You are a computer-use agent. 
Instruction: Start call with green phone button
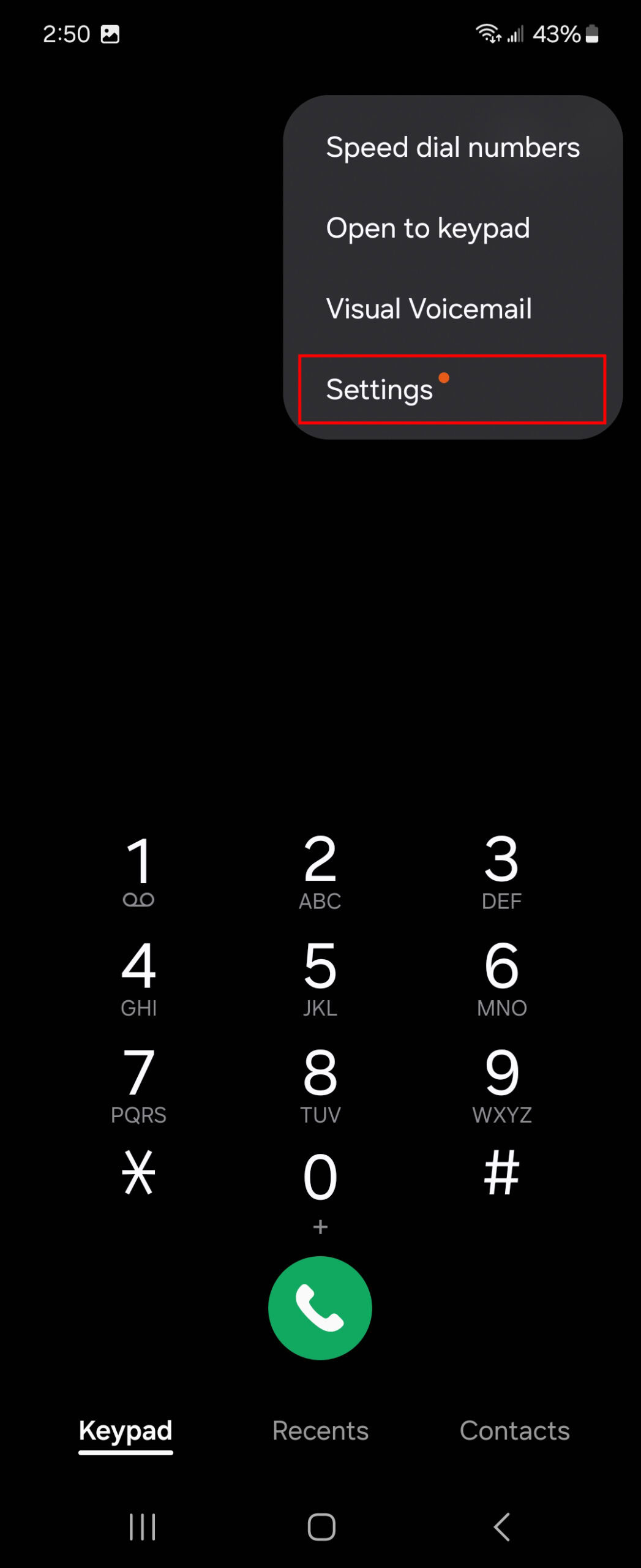tap(320, 1308)
